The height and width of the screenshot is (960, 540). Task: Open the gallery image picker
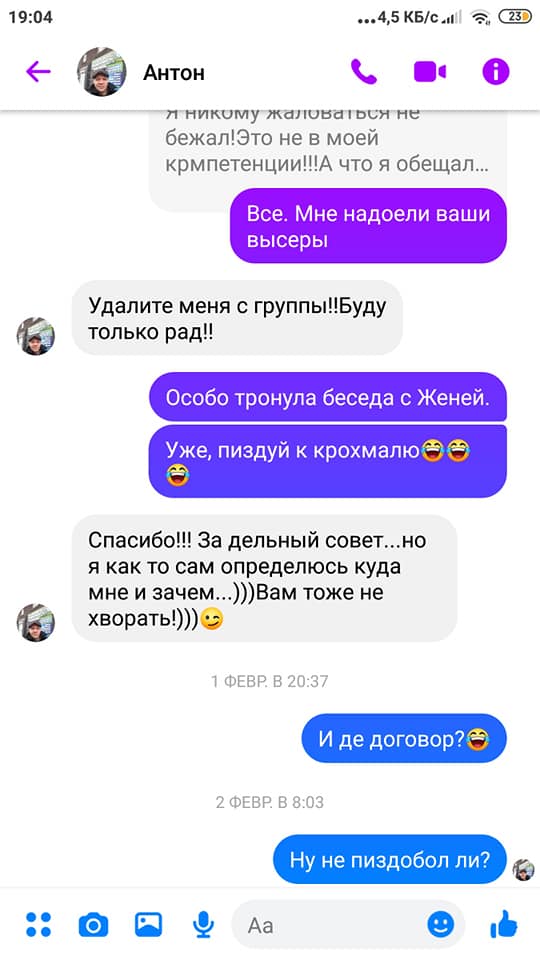pyautogui.click(x=148, y=924)
